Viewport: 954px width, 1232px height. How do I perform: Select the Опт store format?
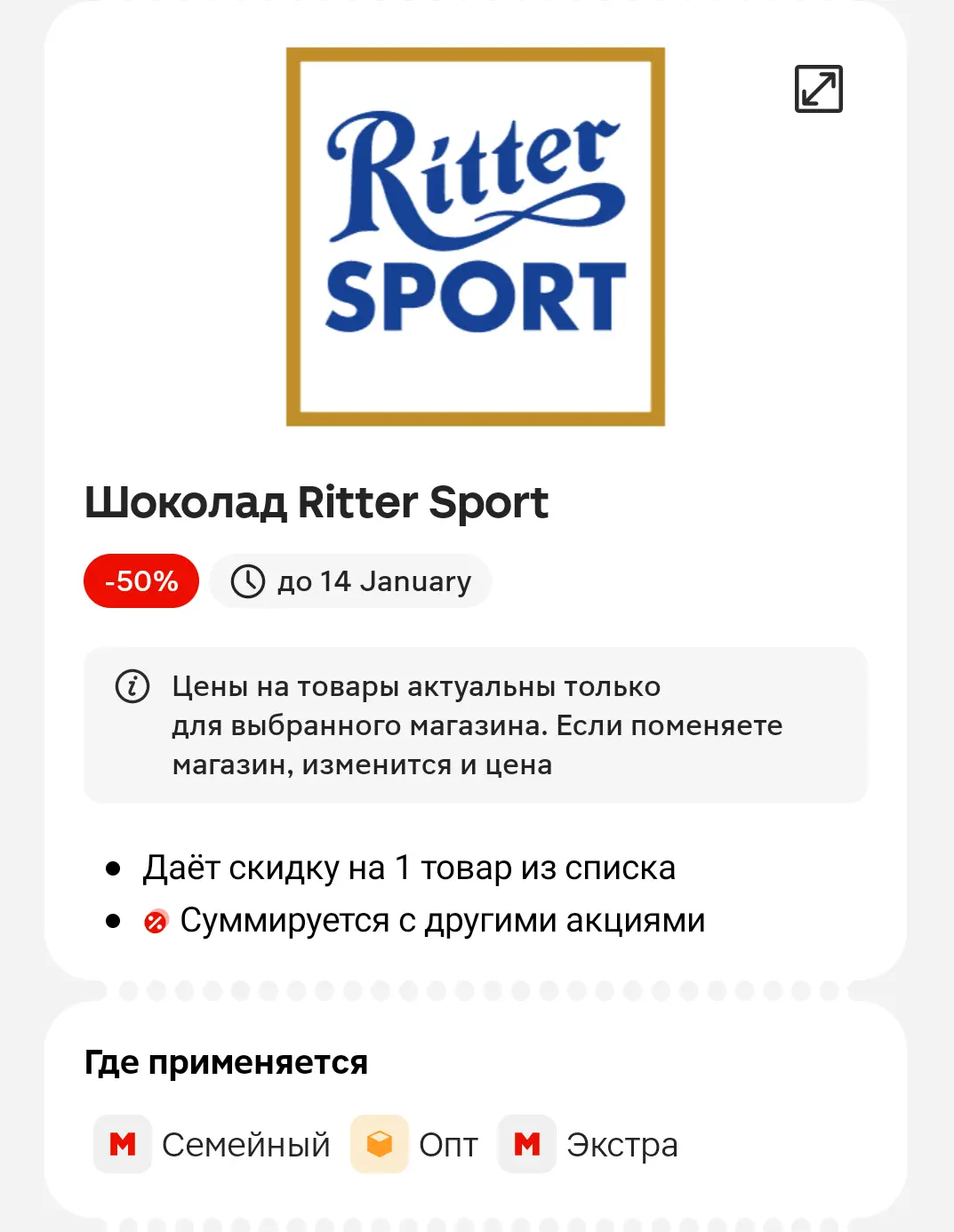coord(414,1144)
